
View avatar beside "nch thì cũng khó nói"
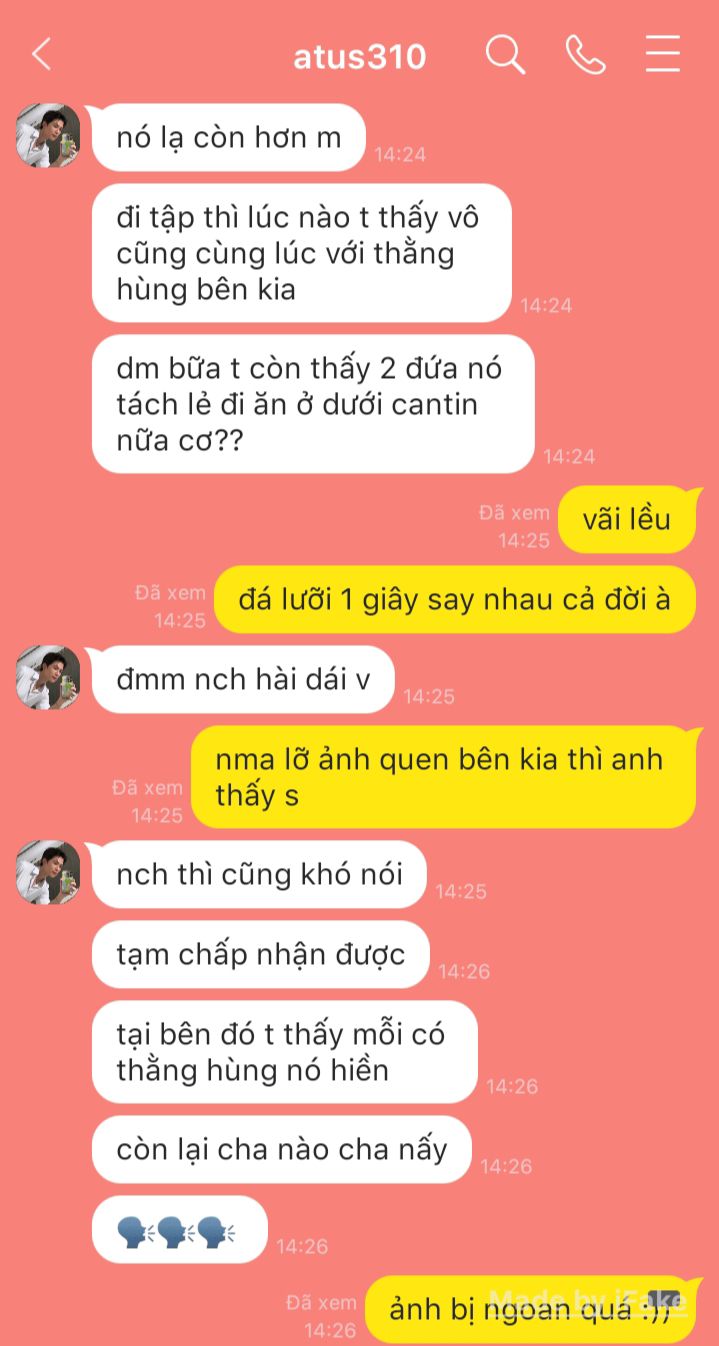pyautogui.click(x=48, y=872)
